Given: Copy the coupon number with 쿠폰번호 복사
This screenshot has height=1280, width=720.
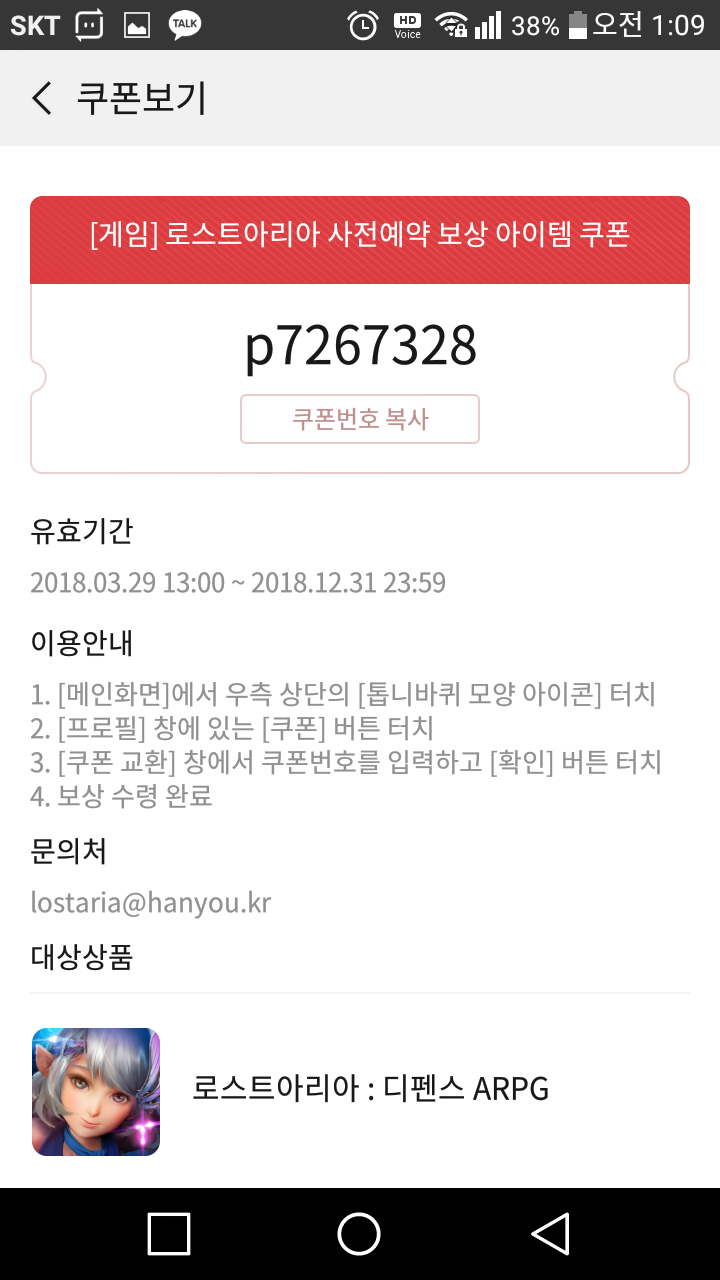Looking at the screenshot, I should [360, 419].
